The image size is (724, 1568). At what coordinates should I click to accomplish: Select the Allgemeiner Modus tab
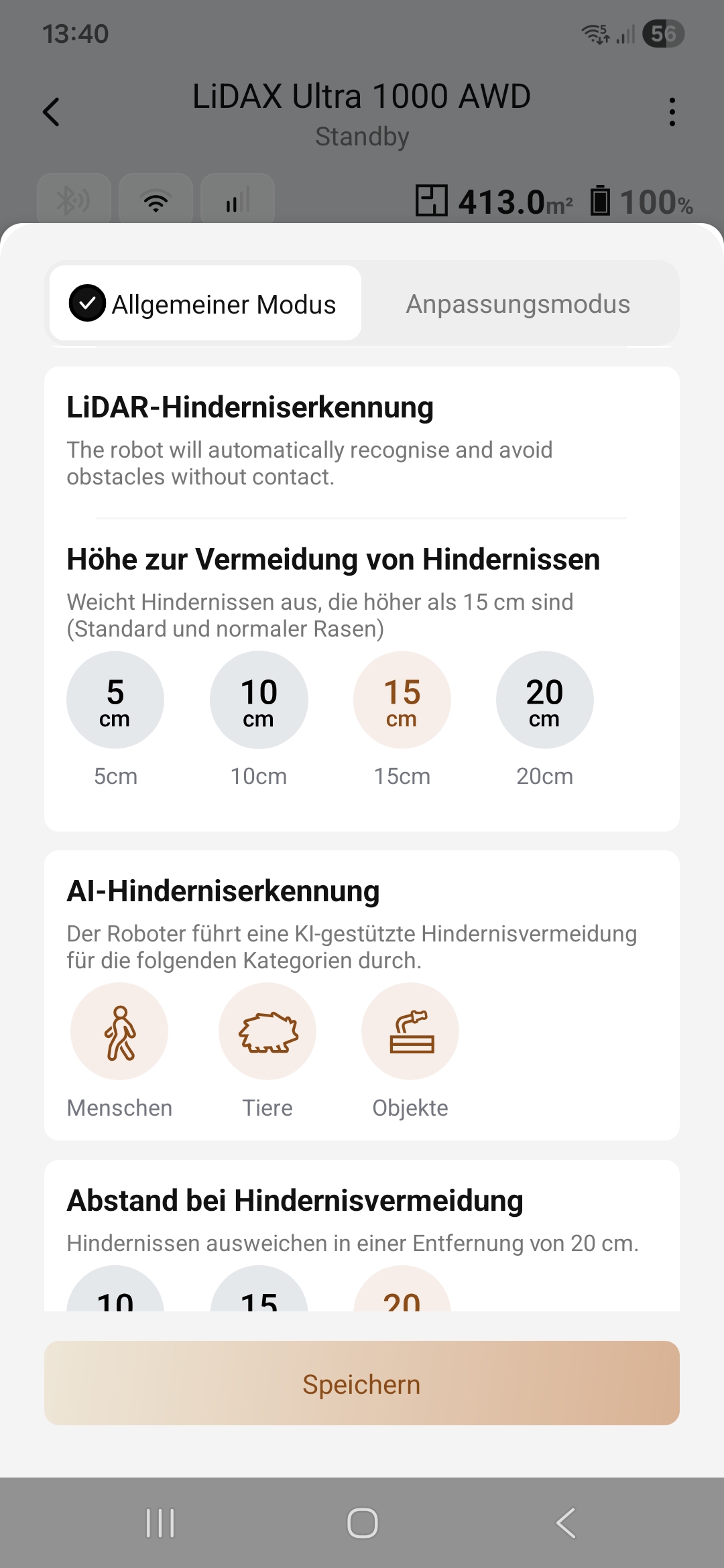coord(205,304)
